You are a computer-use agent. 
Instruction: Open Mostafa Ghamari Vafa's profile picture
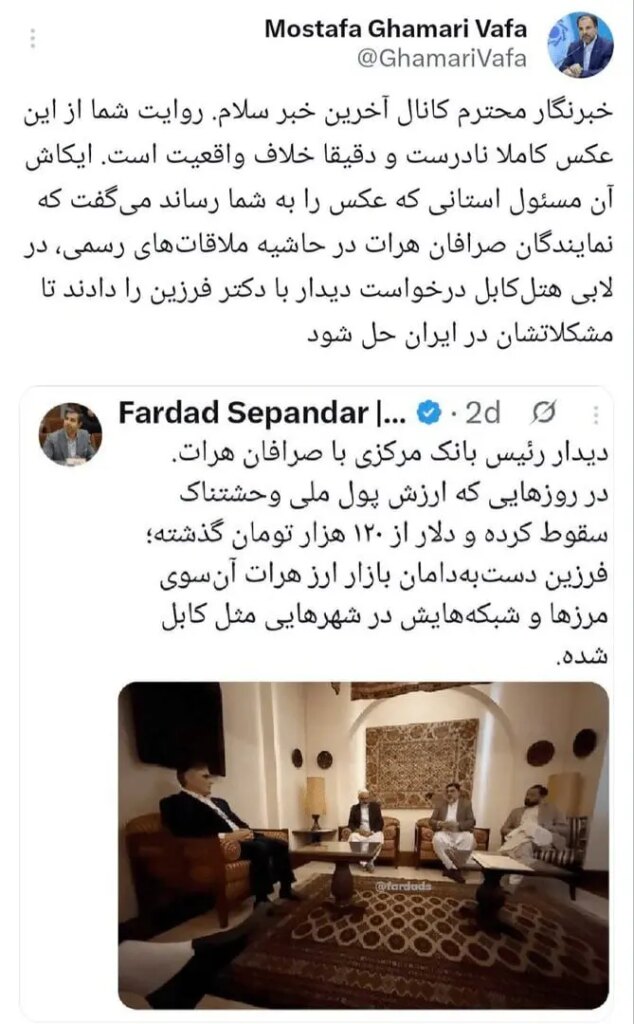point(585,44)
